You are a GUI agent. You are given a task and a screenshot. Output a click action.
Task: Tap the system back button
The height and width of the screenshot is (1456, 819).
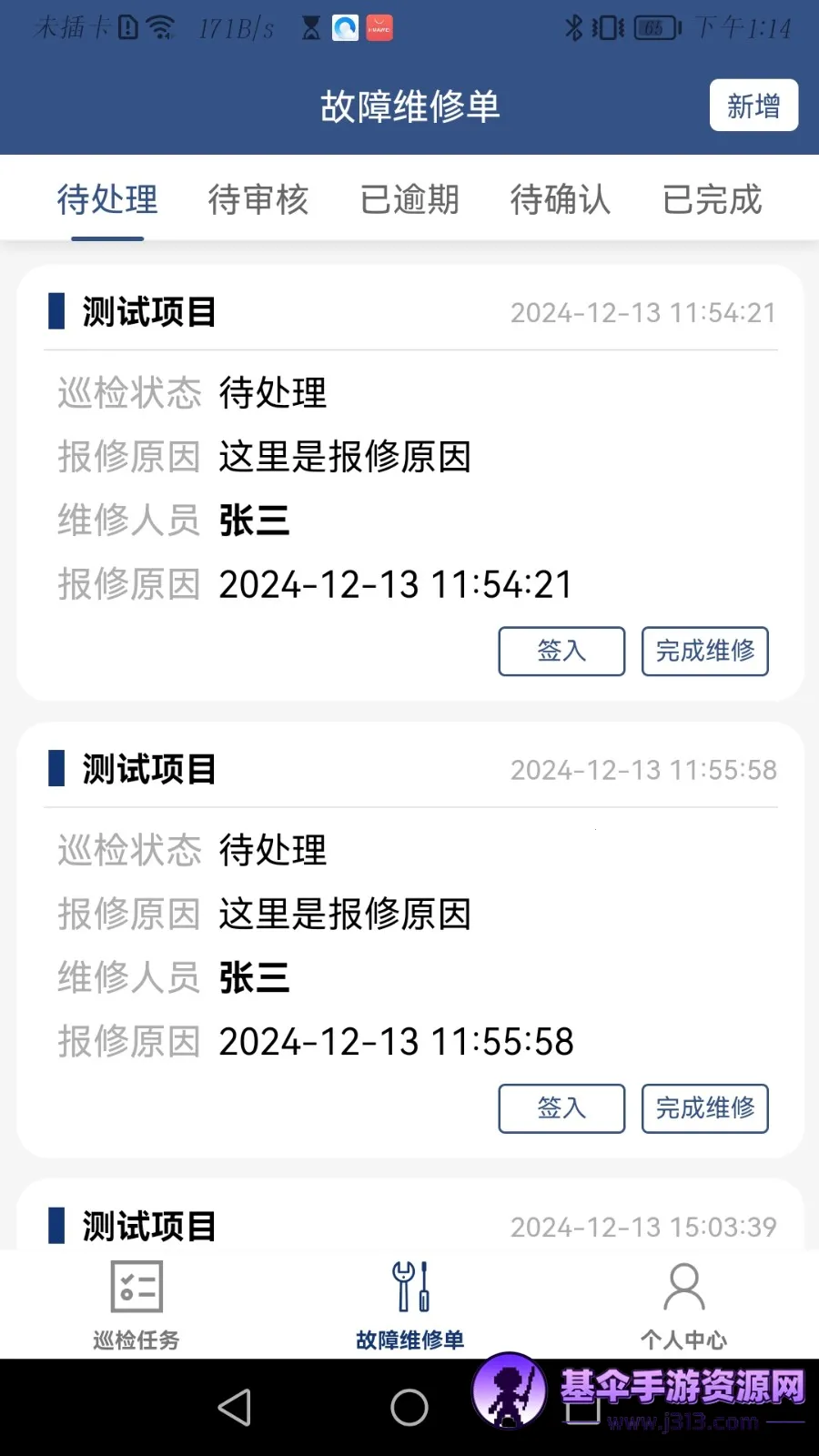235,1407
